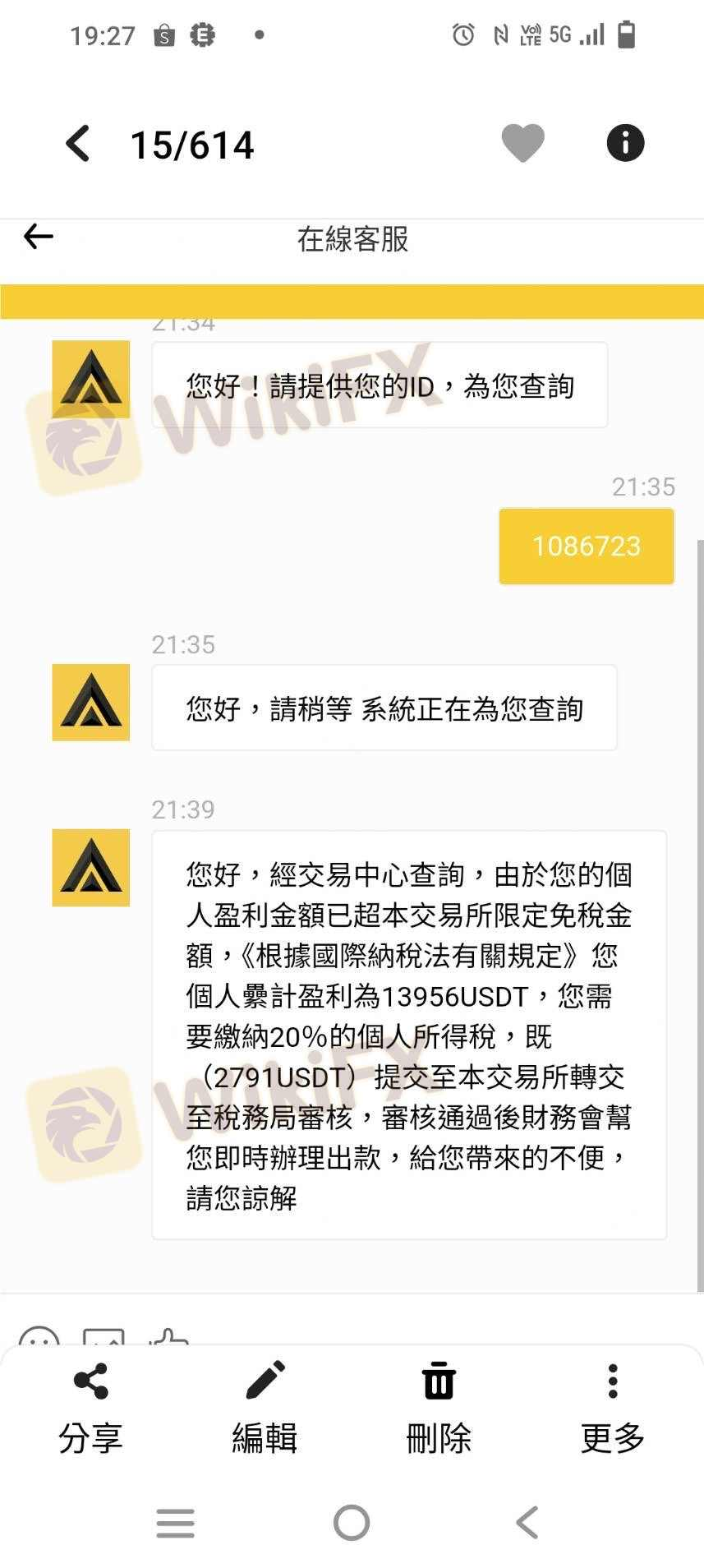This screenshot has height=1568, width=704.
Task: Tap the Android back navigation arrow
Action: point(527,1522)
